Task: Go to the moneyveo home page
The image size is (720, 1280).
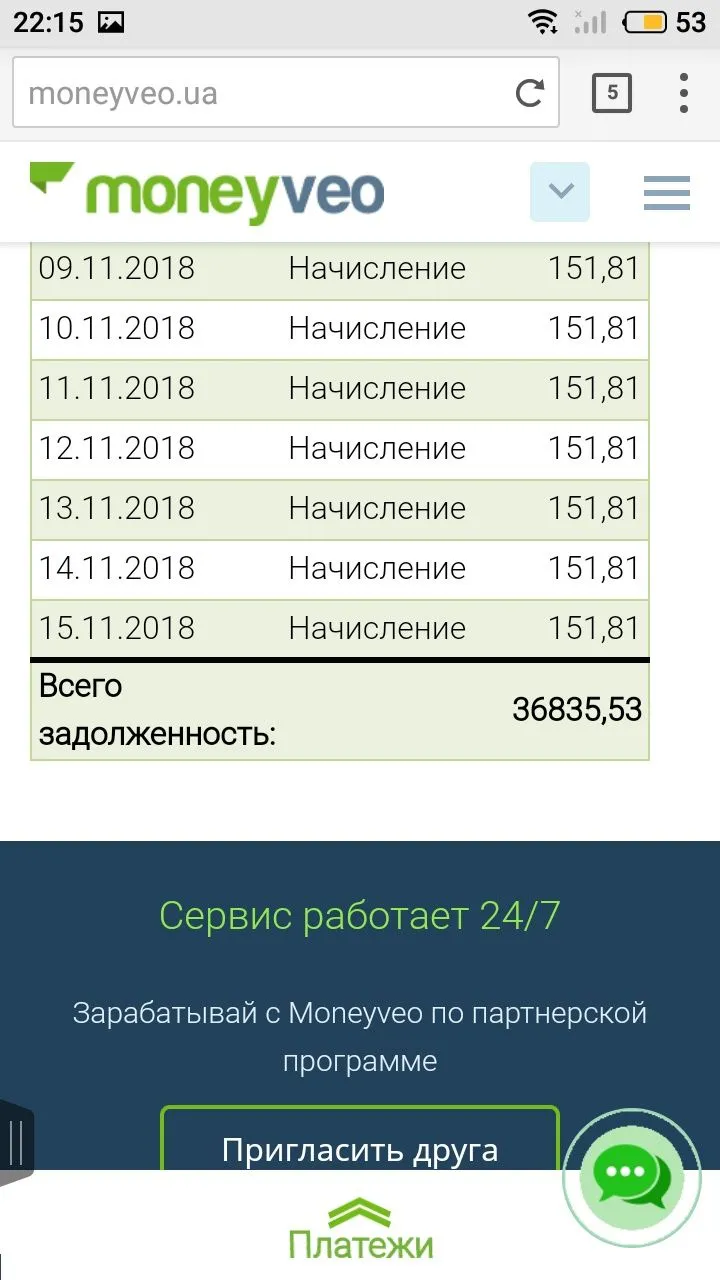Action: coord(207,192)
